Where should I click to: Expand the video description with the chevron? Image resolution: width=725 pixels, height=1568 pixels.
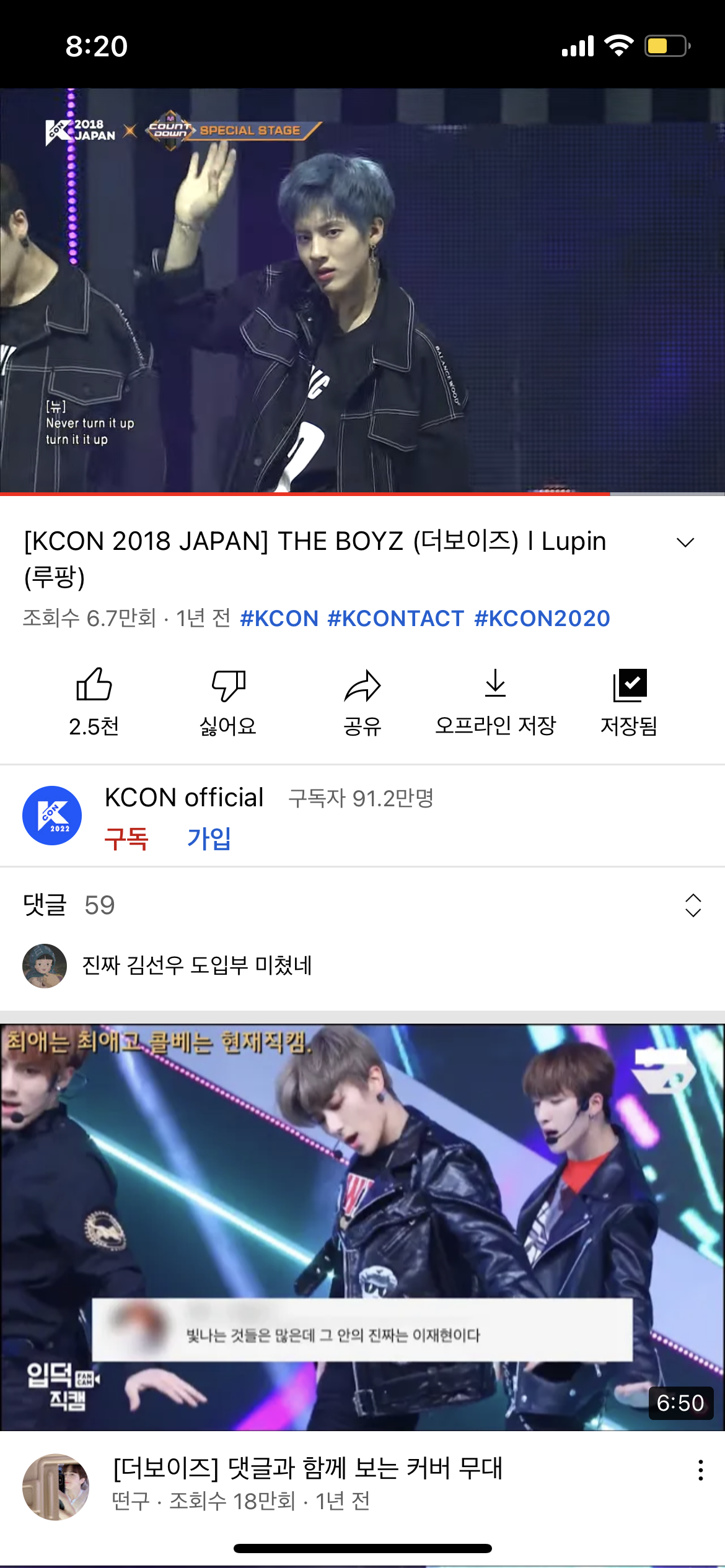point(685,544)
